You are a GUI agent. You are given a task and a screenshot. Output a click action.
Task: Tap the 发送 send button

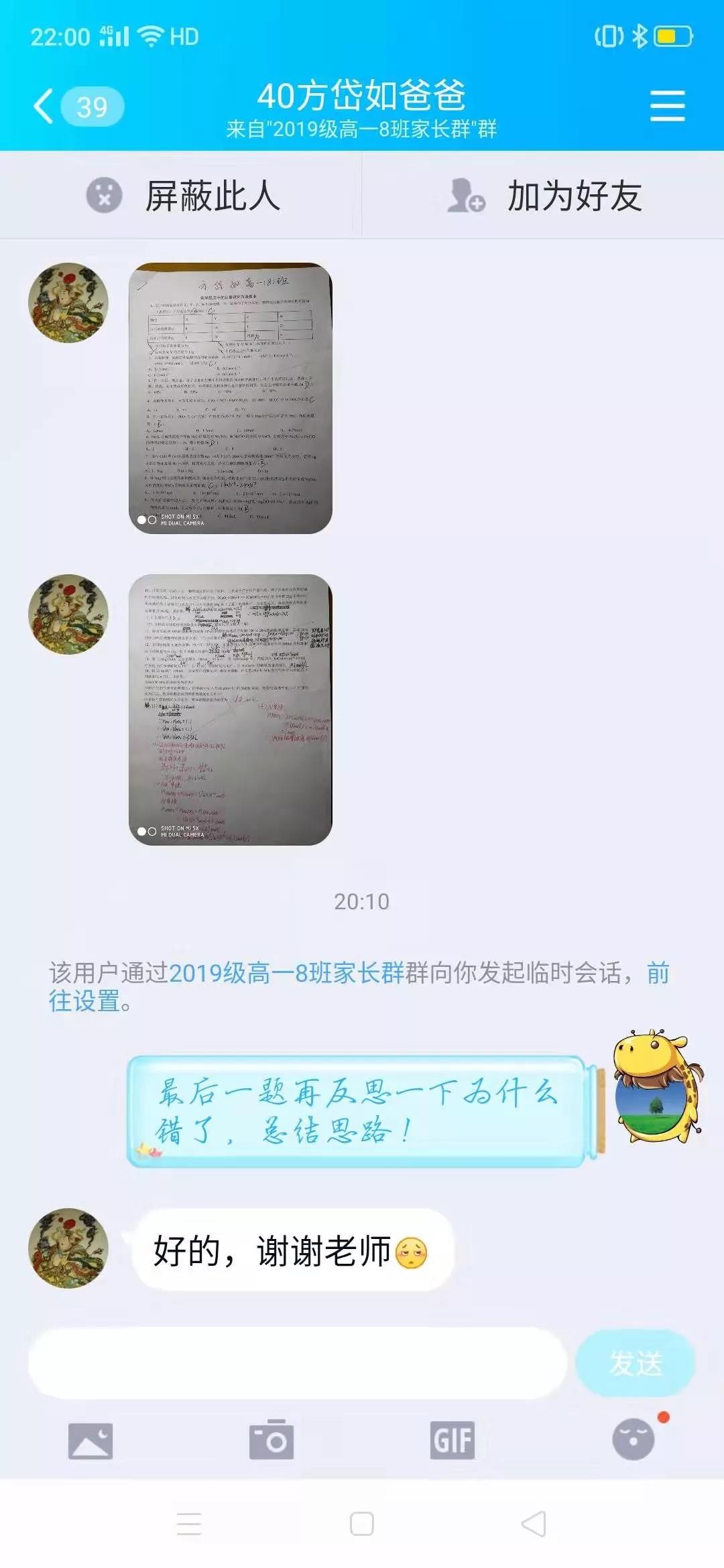tap(635, 1363)
